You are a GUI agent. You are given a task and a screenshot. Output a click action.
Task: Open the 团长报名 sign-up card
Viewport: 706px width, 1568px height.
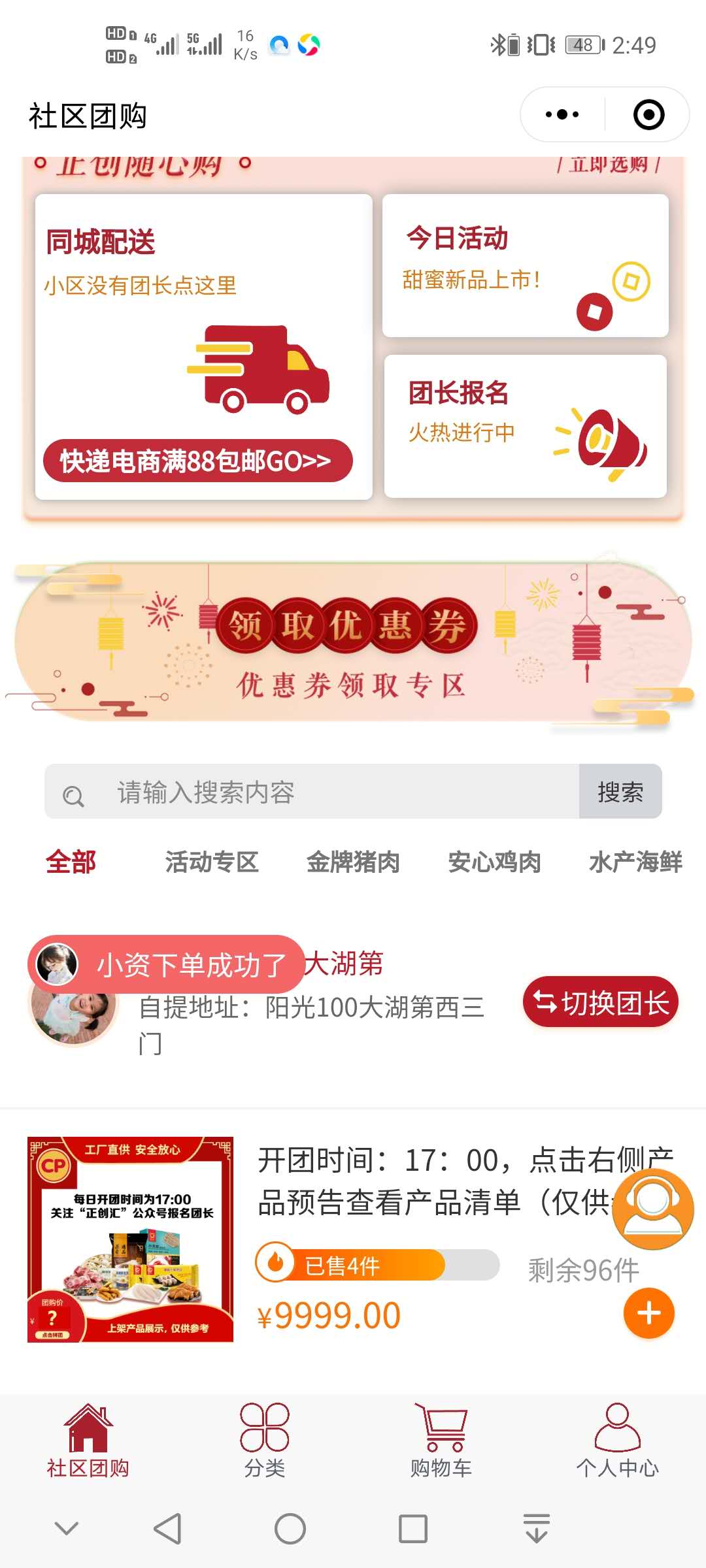tap(525, 426)
